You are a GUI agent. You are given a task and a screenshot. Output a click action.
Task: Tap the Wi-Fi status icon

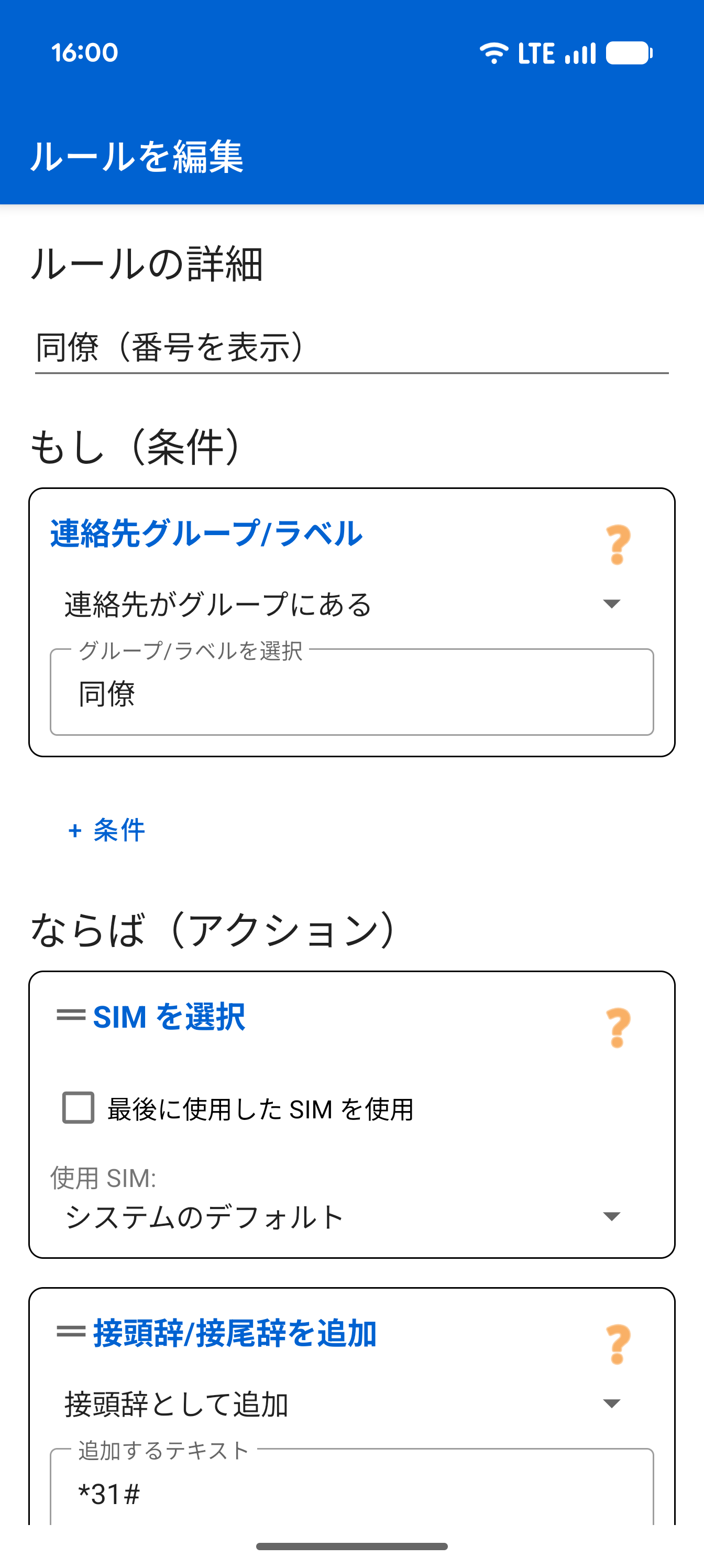click(x=494, y=53)
